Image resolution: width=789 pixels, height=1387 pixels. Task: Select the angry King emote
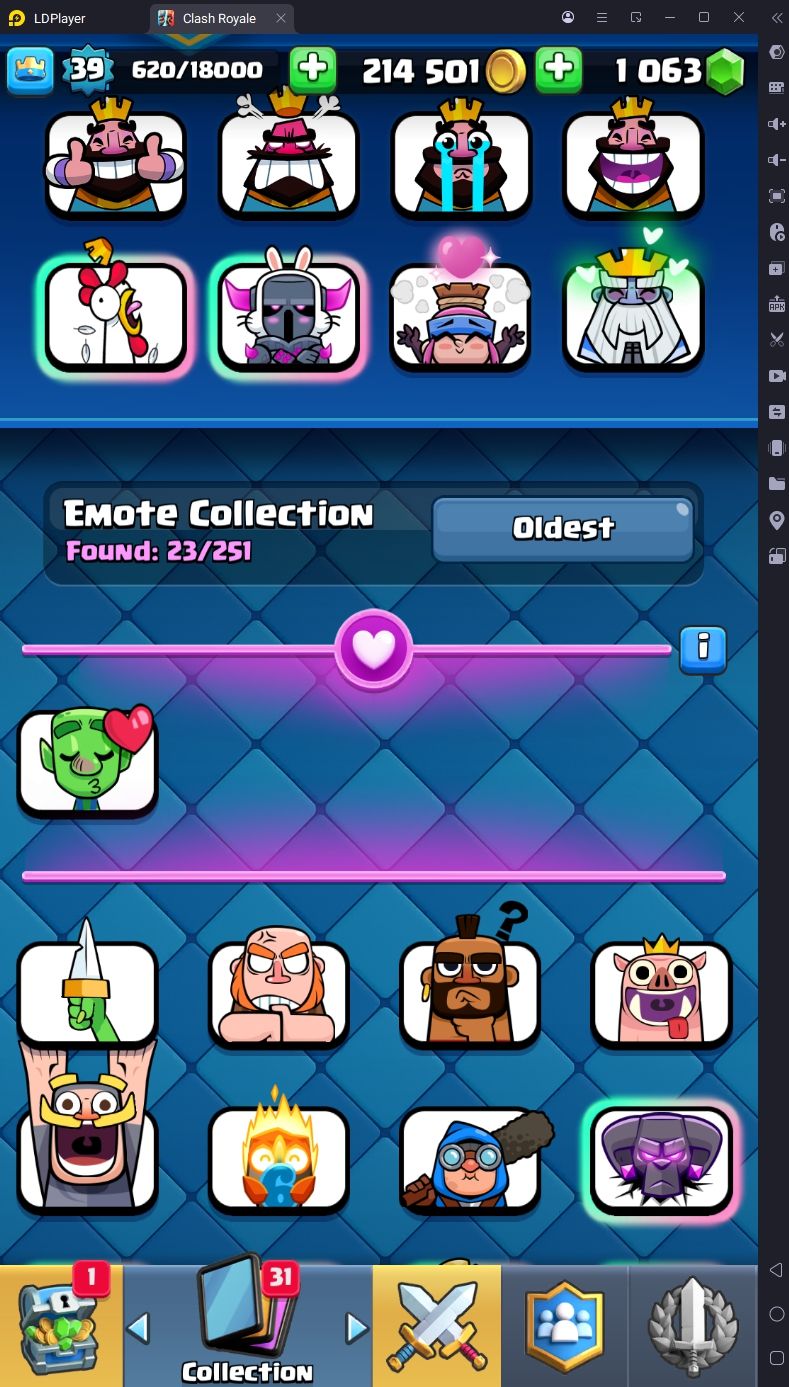click(288, 163)
